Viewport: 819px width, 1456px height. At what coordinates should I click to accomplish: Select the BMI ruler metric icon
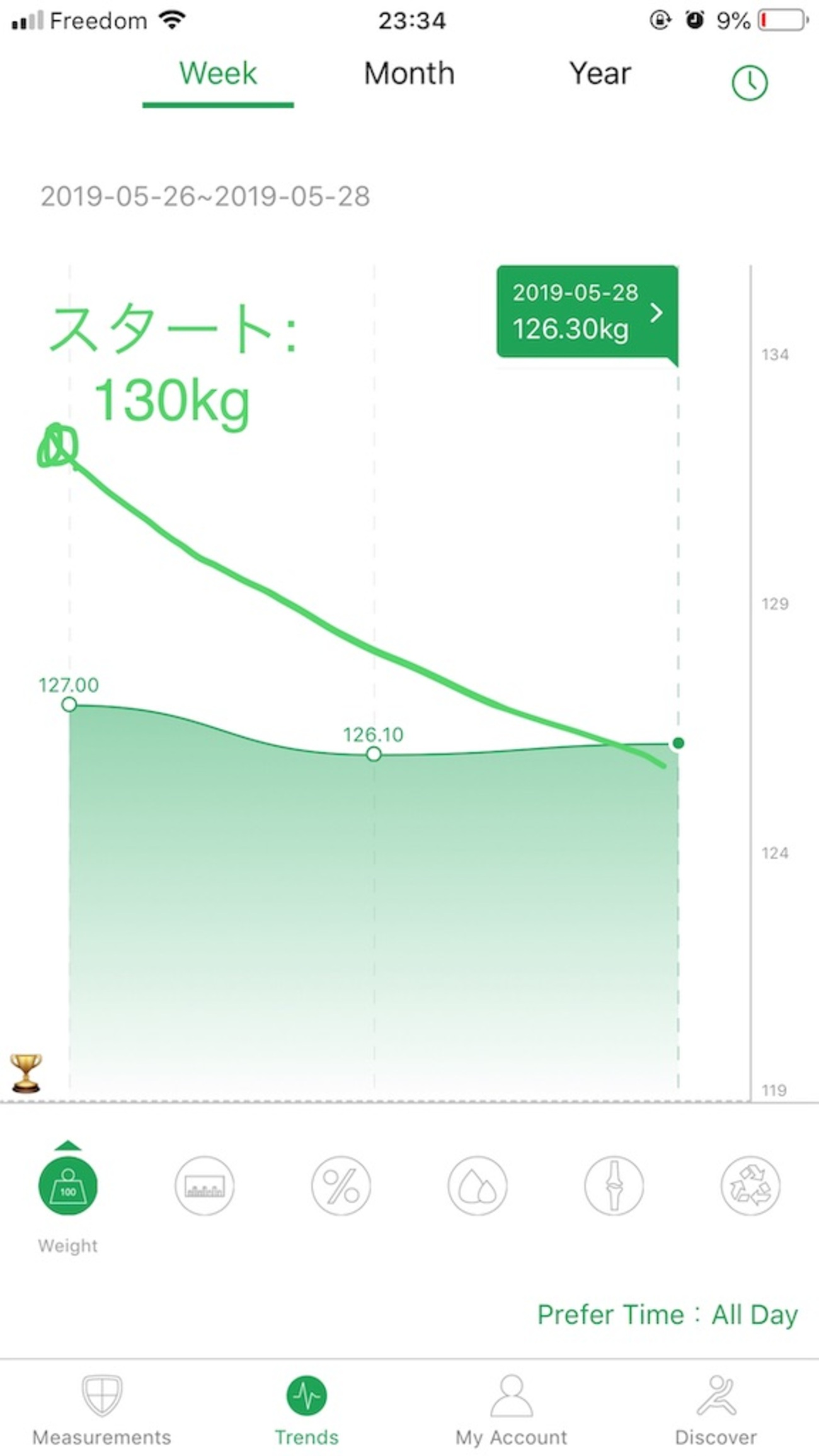[204, 1186]
